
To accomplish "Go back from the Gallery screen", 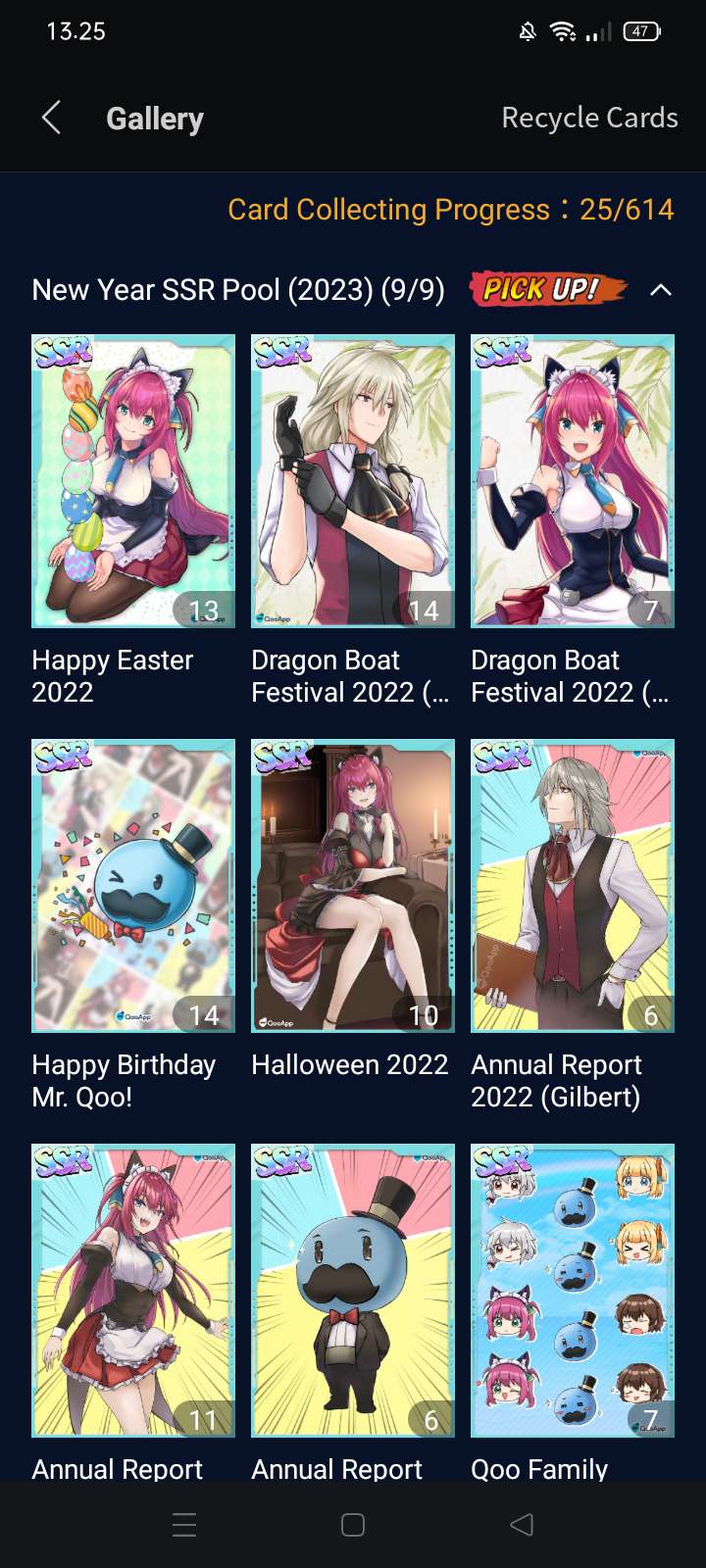I will pyautogui.click(x=52, y=119).
